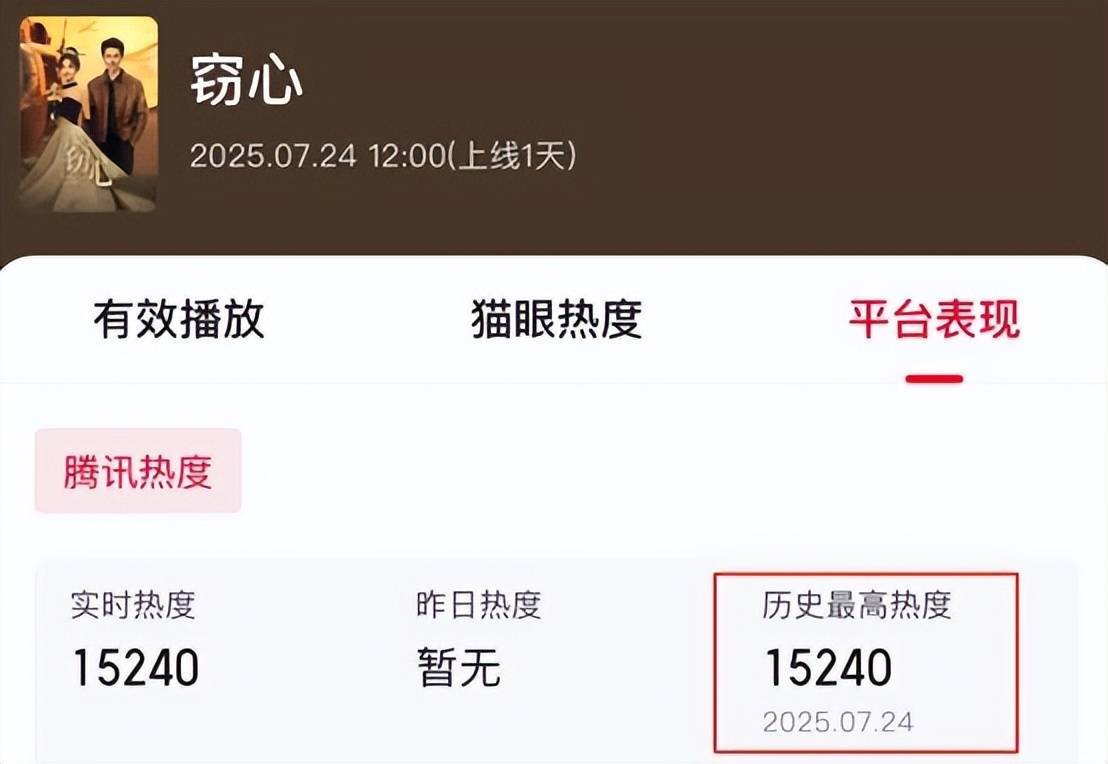Image resolution: width=1108 pixels, height=764 pixels.
Task: Switch to the 有效播放 tab
Action: pos(179,320)
